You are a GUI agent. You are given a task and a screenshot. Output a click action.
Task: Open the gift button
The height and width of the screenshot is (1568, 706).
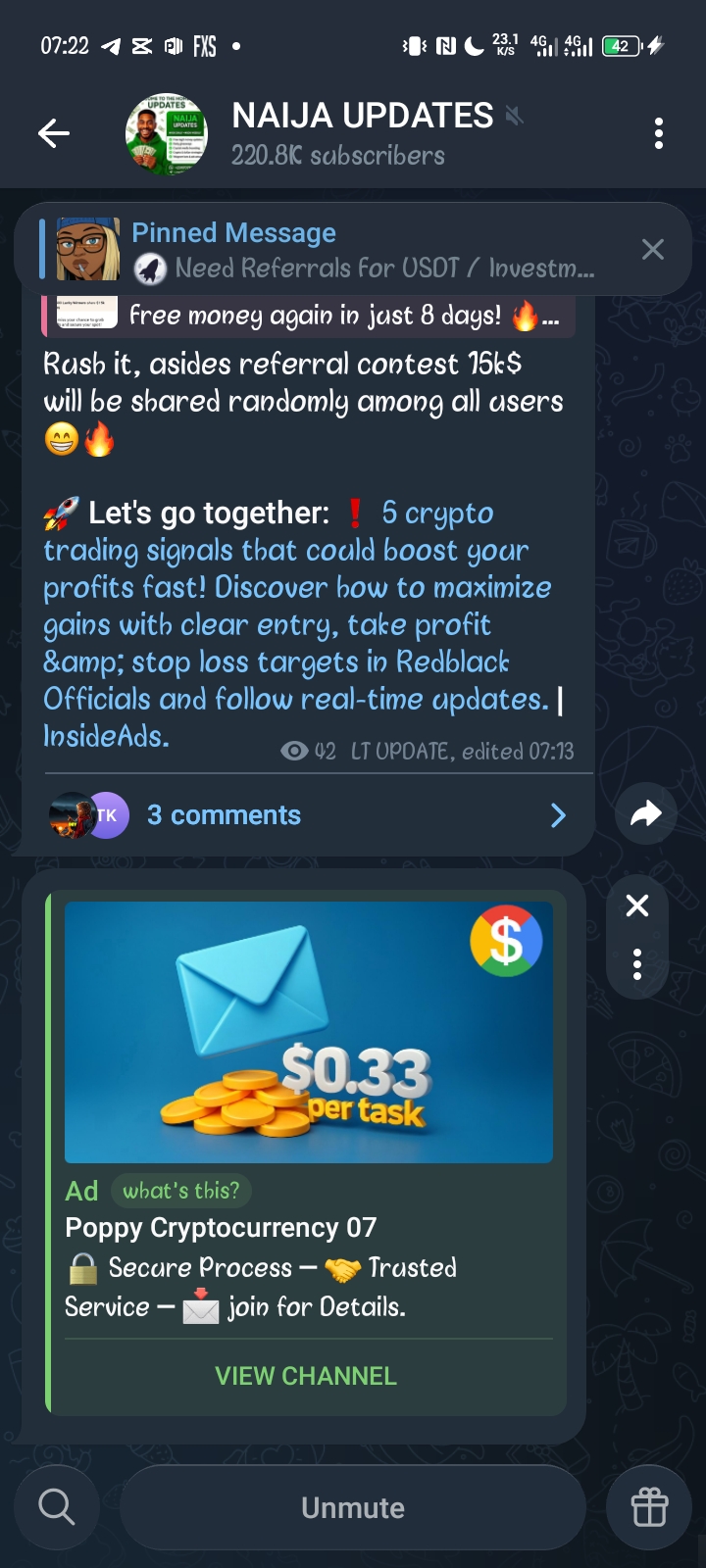pyautogui.click(x=649, y=1507)
